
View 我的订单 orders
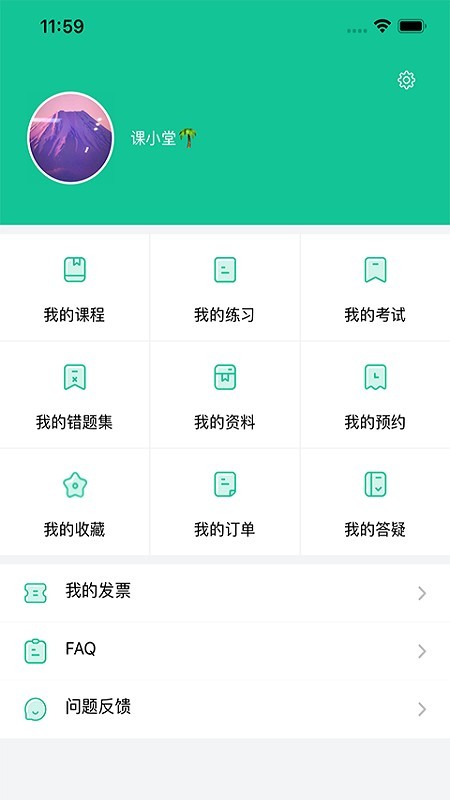pos(225,502)
